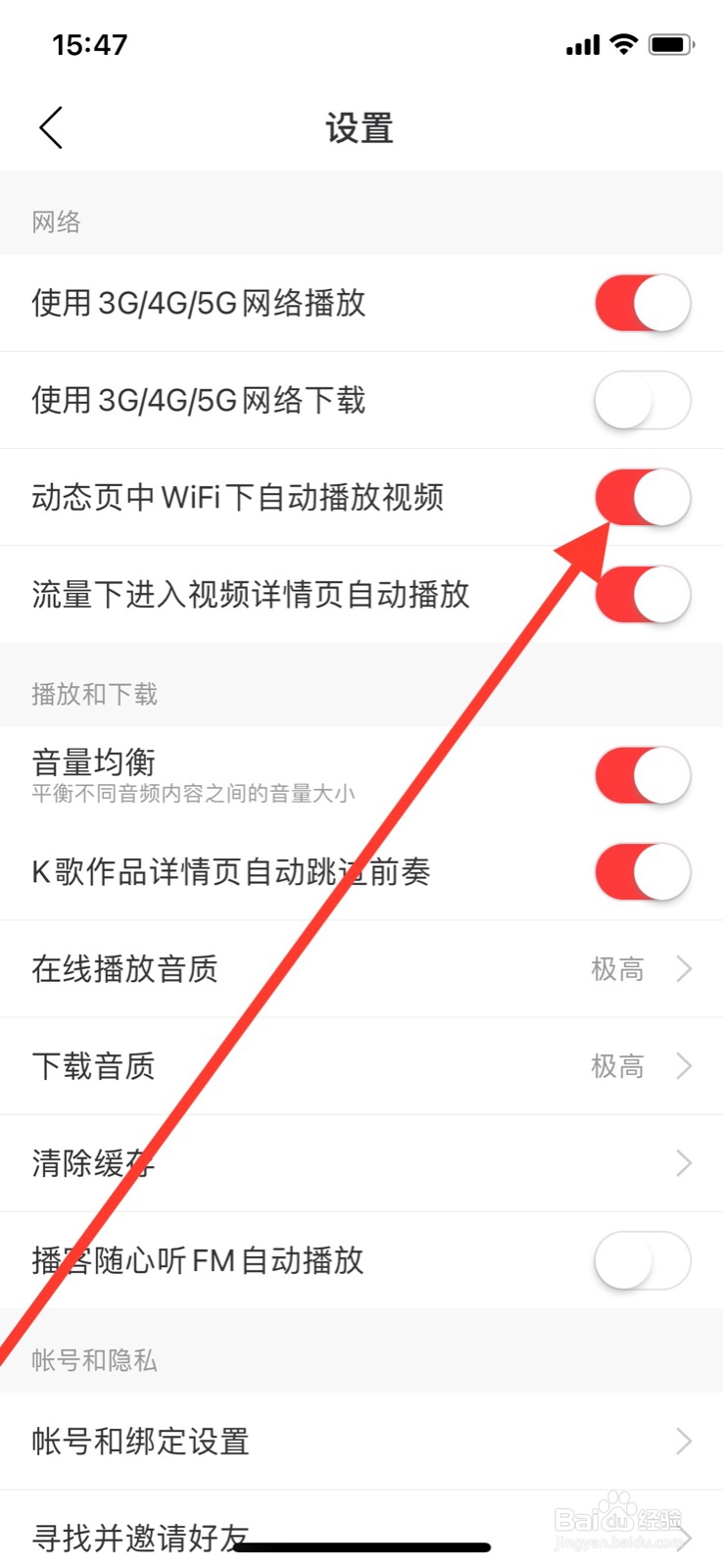
Task: Open 帐号和绑定设置 with its chevron
Action: [683, 1441]
